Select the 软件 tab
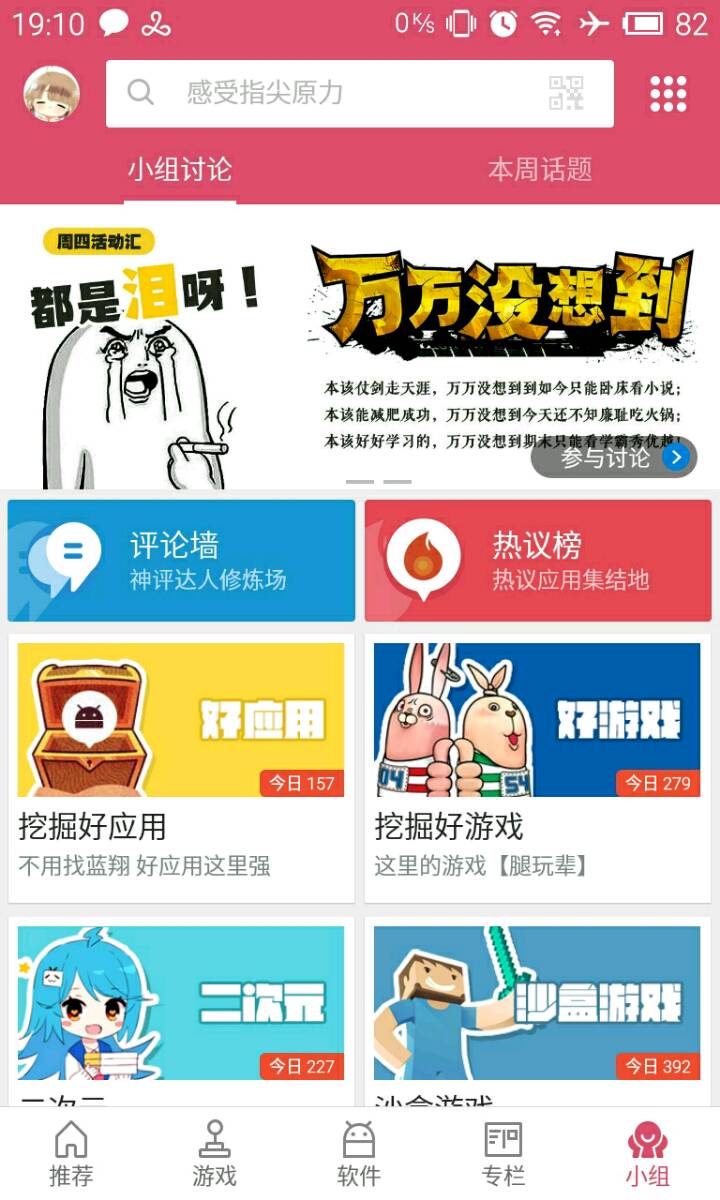 tap(359, 1154)
